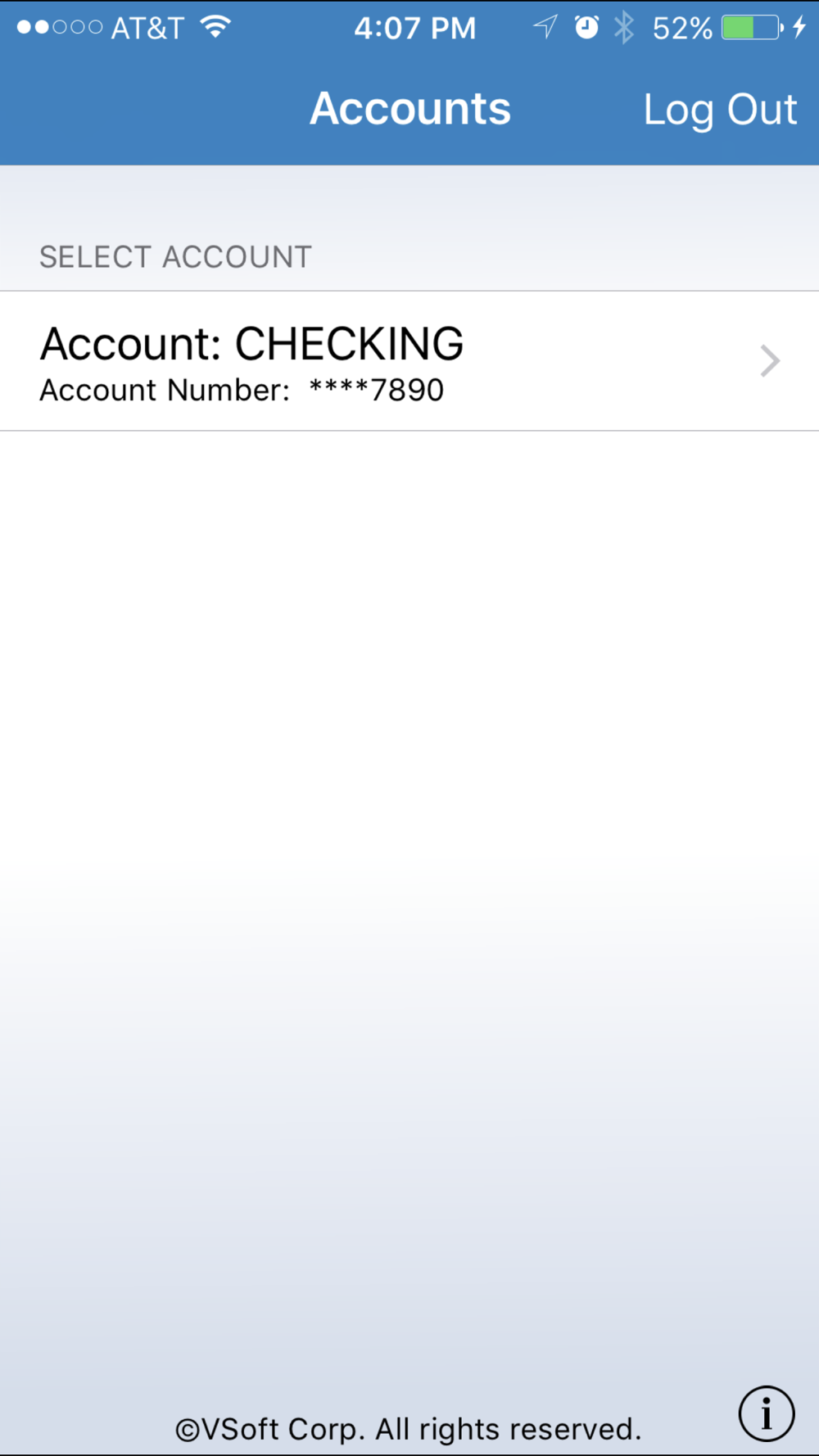Open the info icon

point(766,1413)
